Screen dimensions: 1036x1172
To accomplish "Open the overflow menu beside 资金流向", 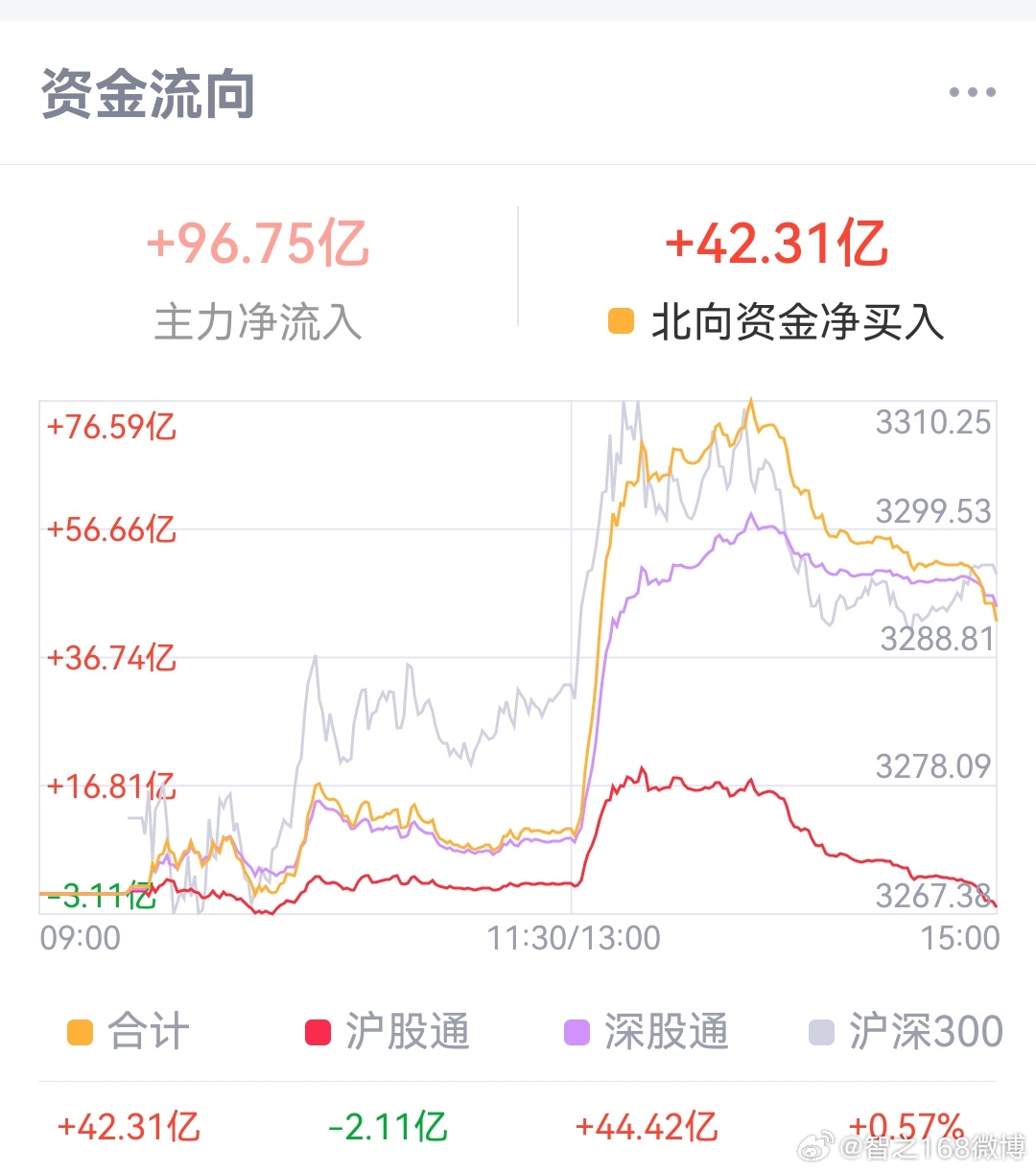I will click(972, 93).
